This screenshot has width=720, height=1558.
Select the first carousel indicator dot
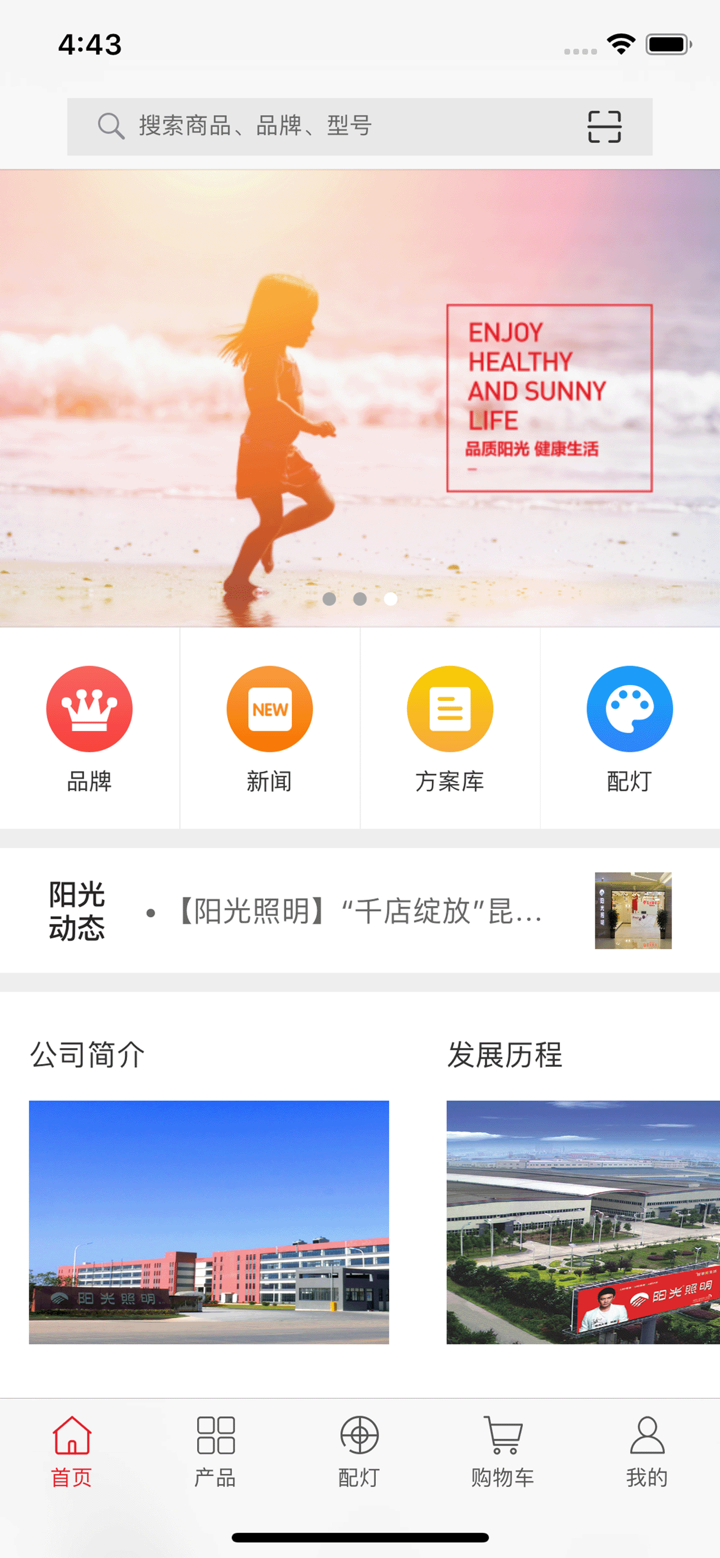pyautogui.click(x=329, y=599)
